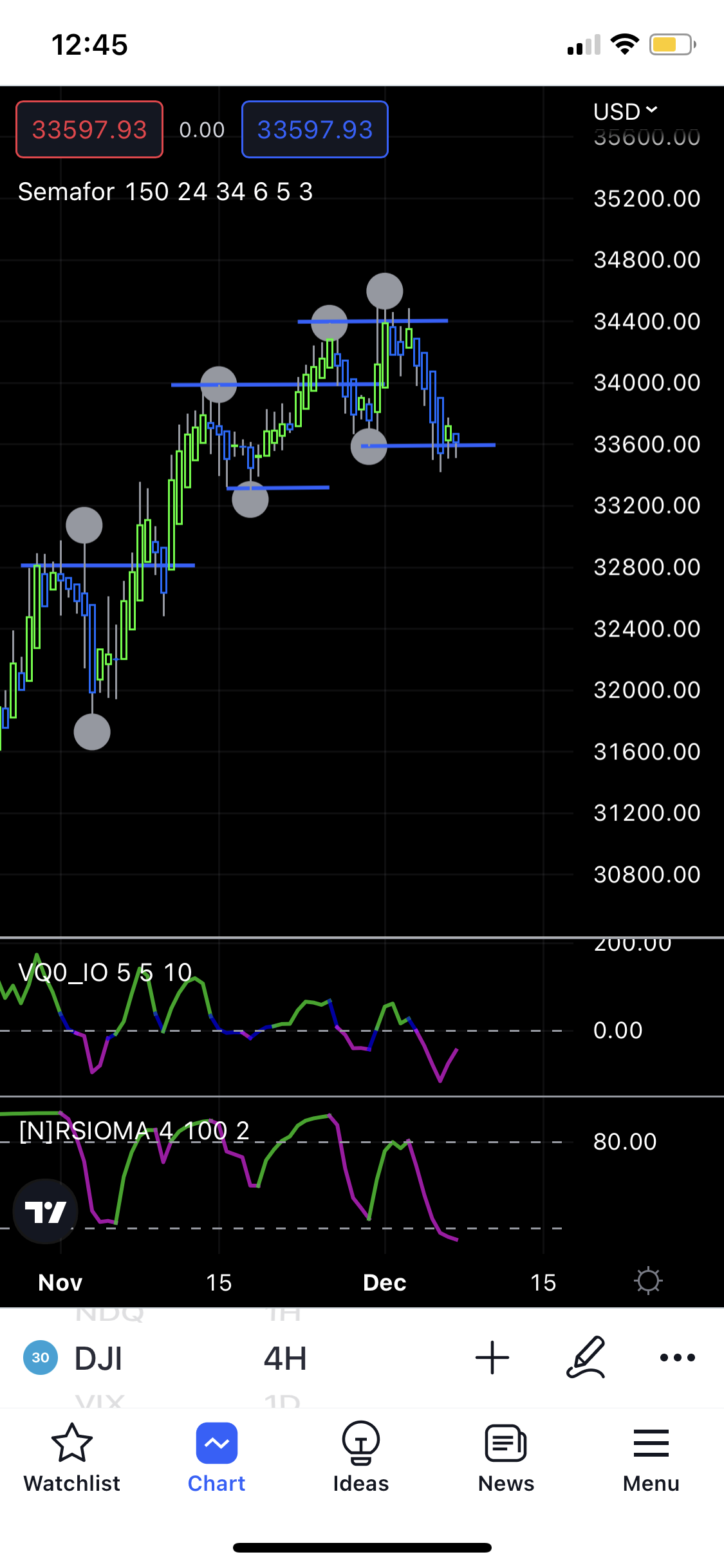
Task: Open chart settings gear icon
Action: (x=648, y=1281)
